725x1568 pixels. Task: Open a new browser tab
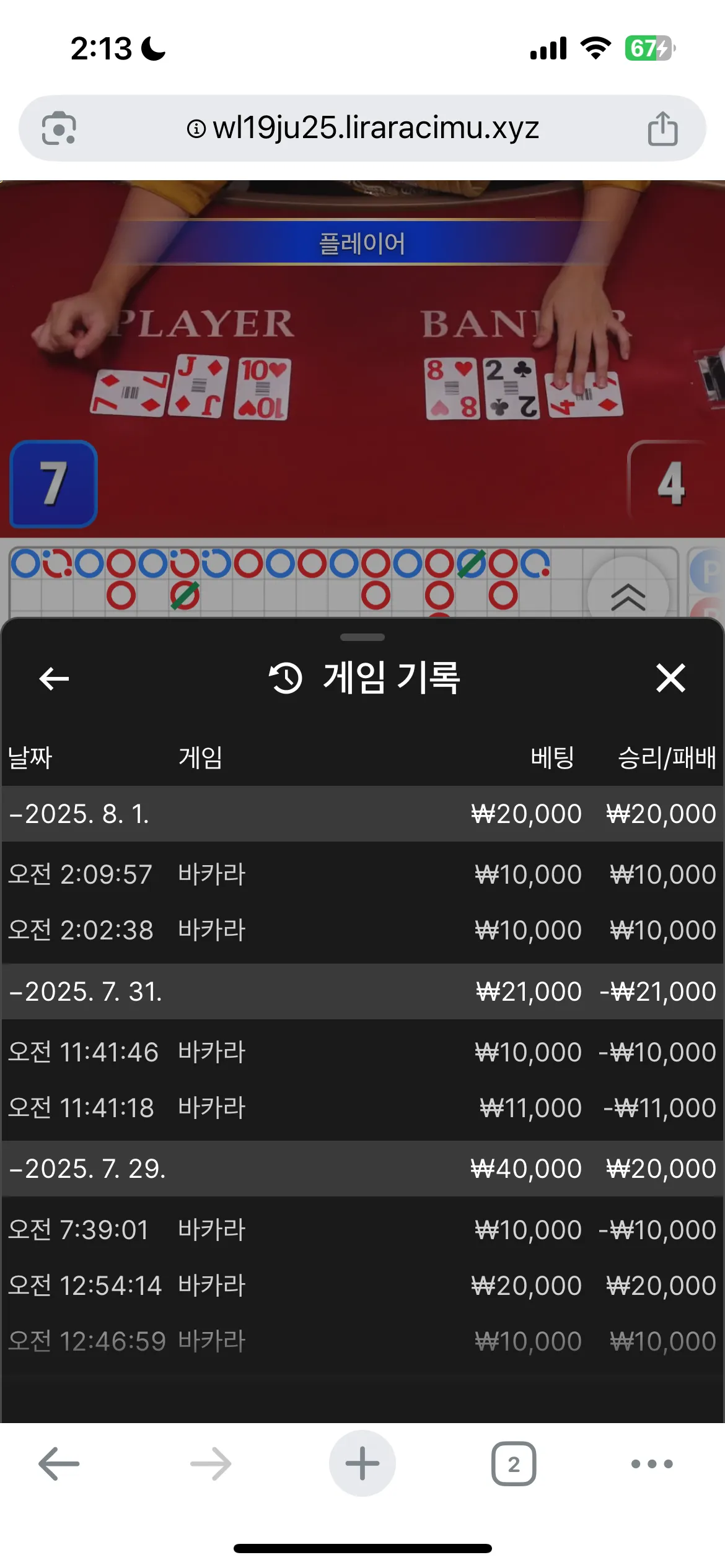click(362, 1463)
